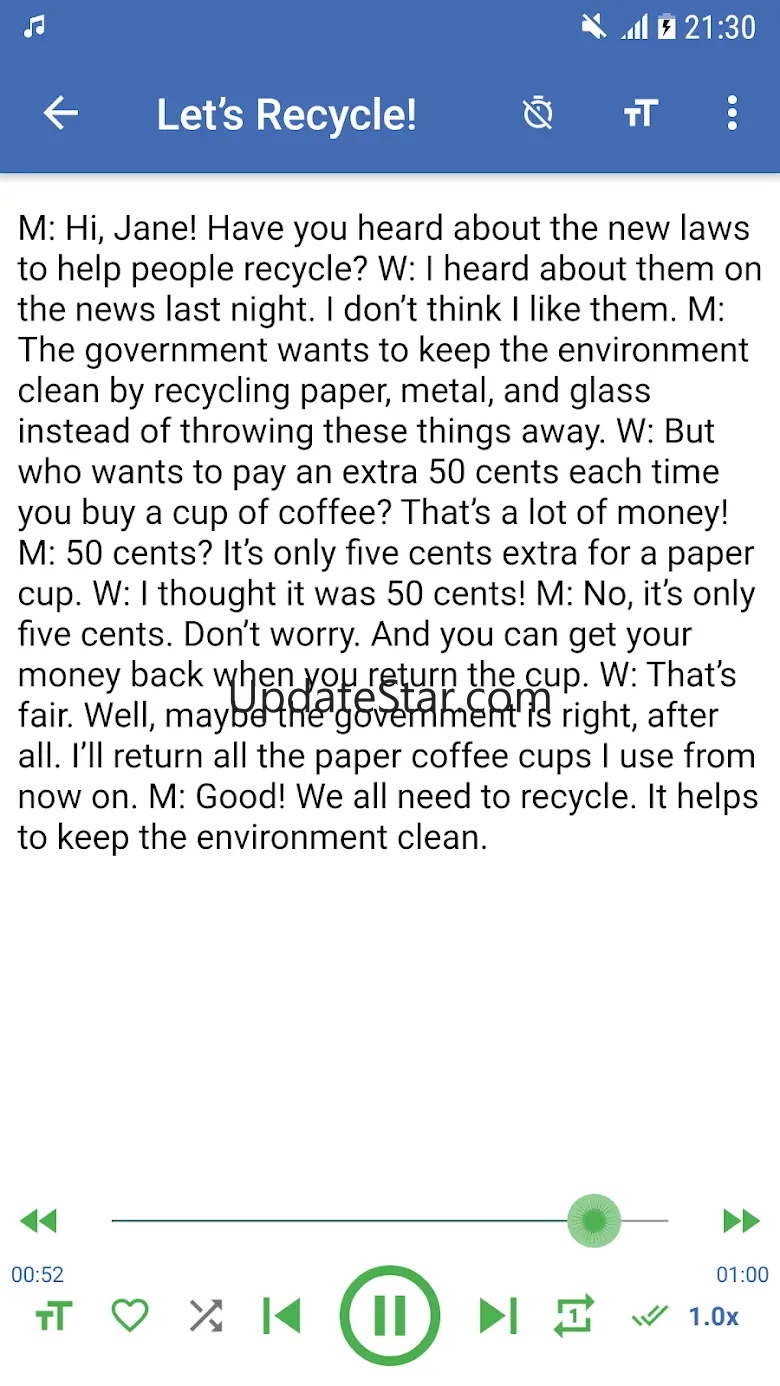Toggle shuffle playback
The height and width of the screenshot is (1386, 780).
pos(206,1316)
